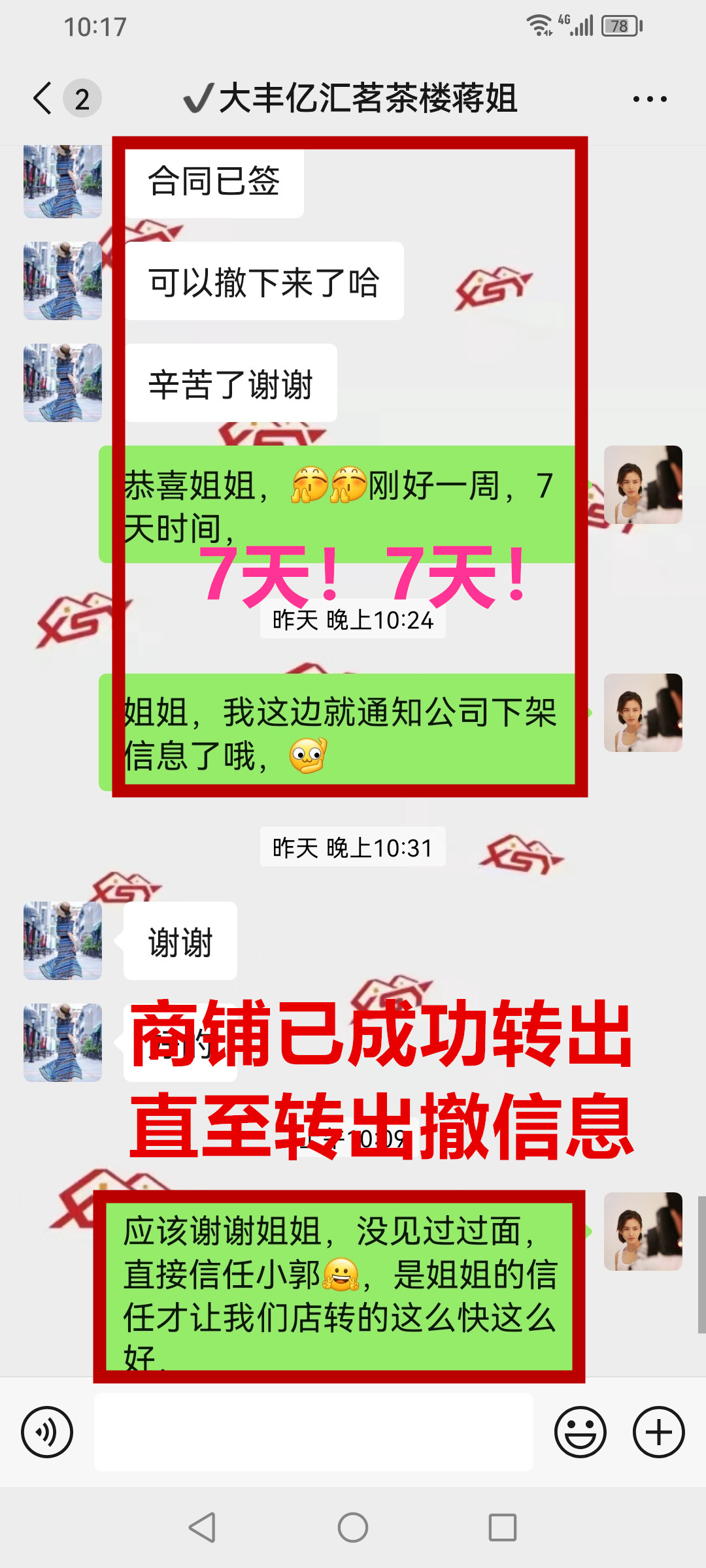Image resolution: width=706 pixels, height=1568 pixels.
Task: Tap the system home button
Action: [353, 1527]
